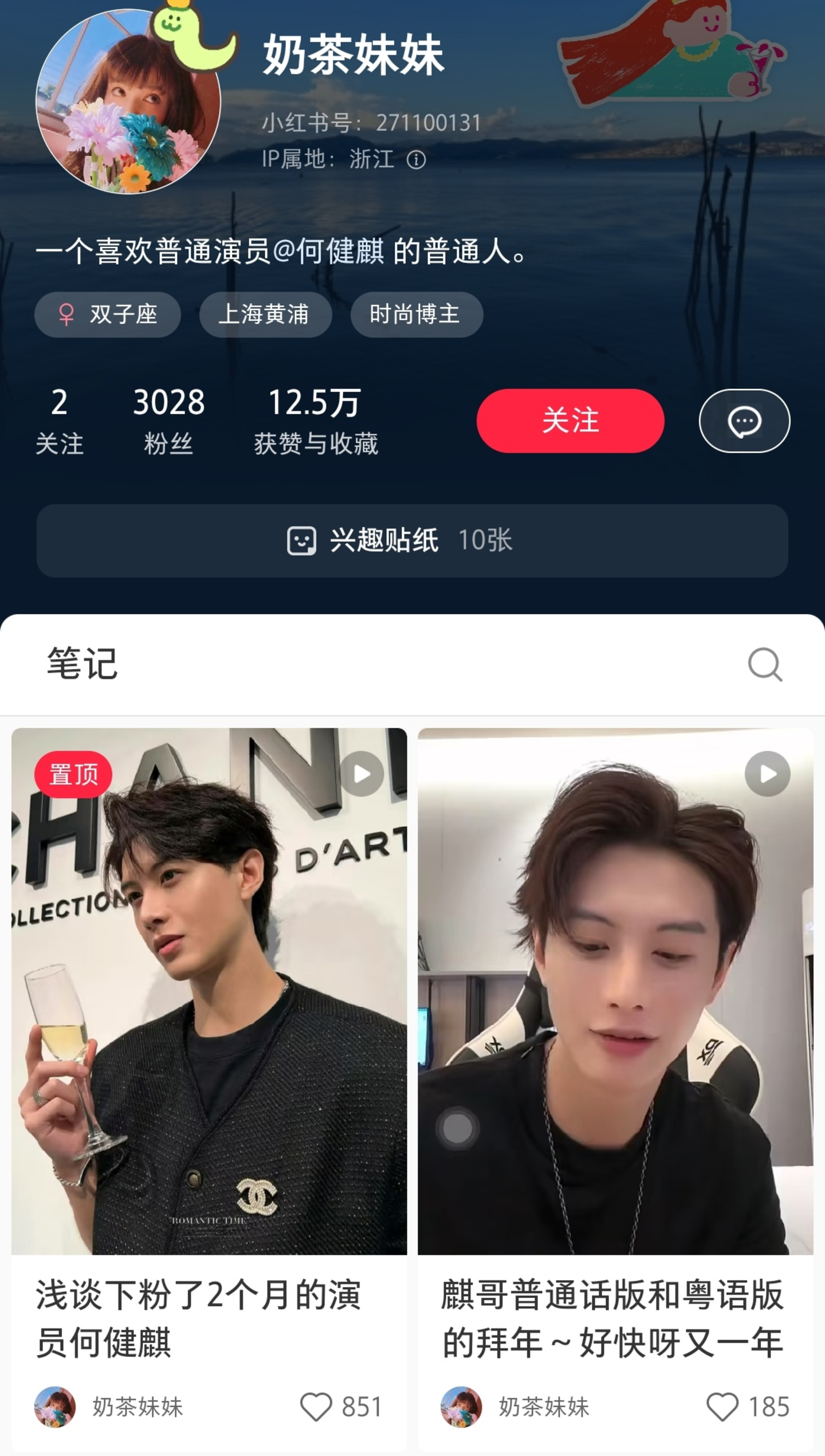Open the following count 2 关注
The height and width of the screenshot is (1456, 825).
59,421
